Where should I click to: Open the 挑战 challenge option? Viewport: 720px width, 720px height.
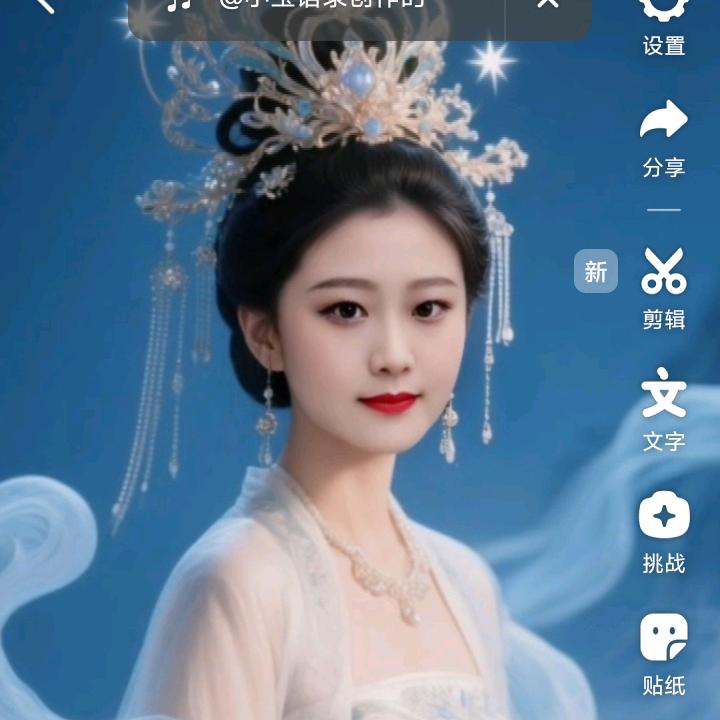tap(664, 532)
